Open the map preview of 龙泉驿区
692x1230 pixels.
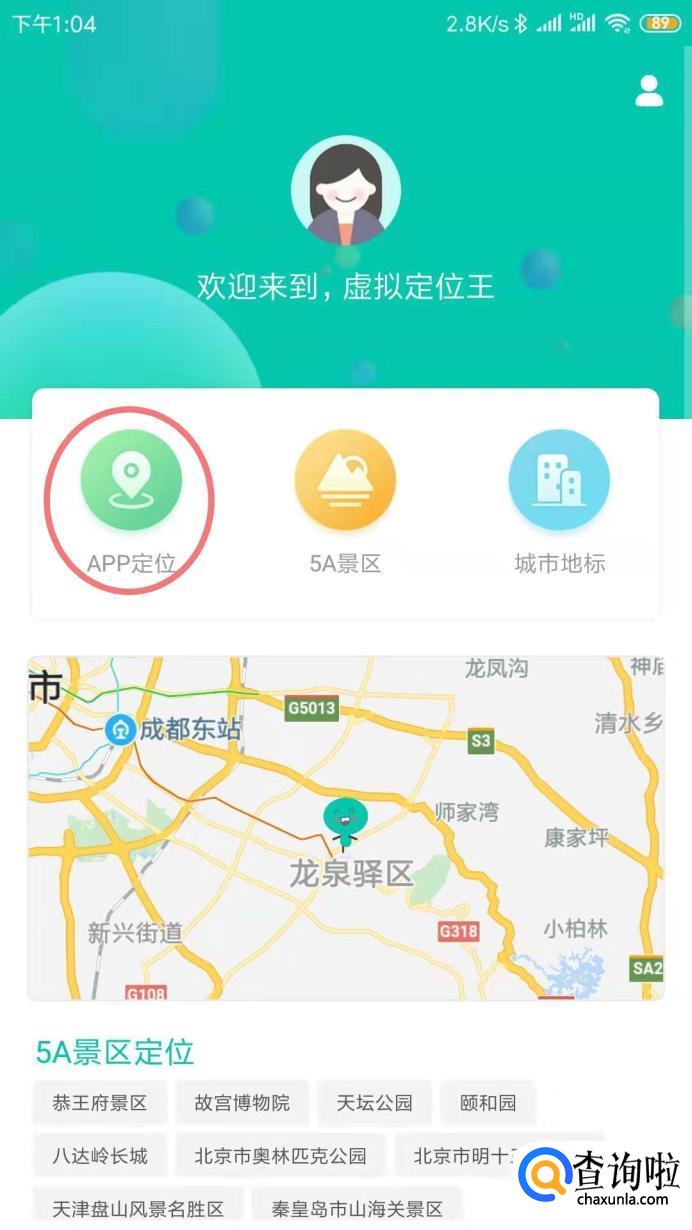click(x=345, y=828)
